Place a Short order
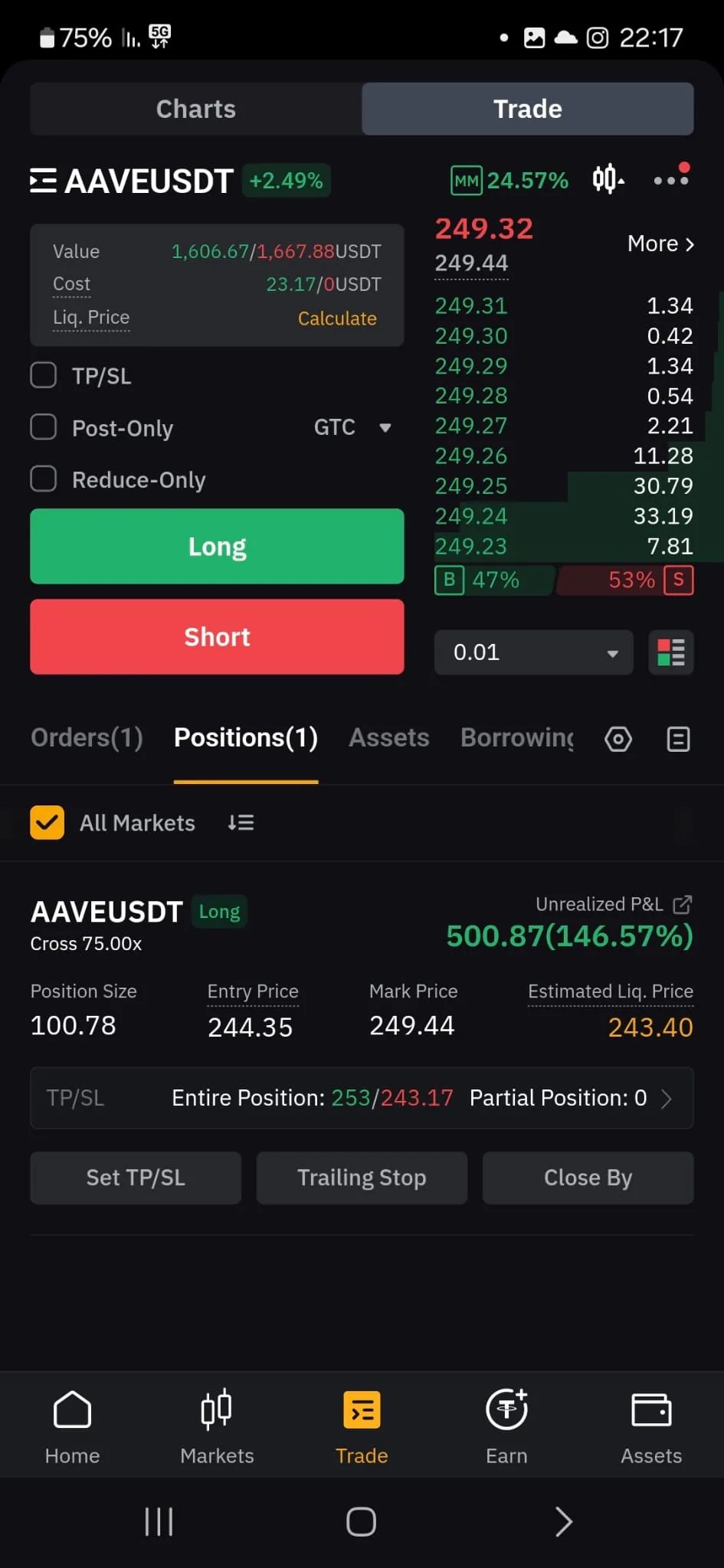724x1568 pixels. 217,637
